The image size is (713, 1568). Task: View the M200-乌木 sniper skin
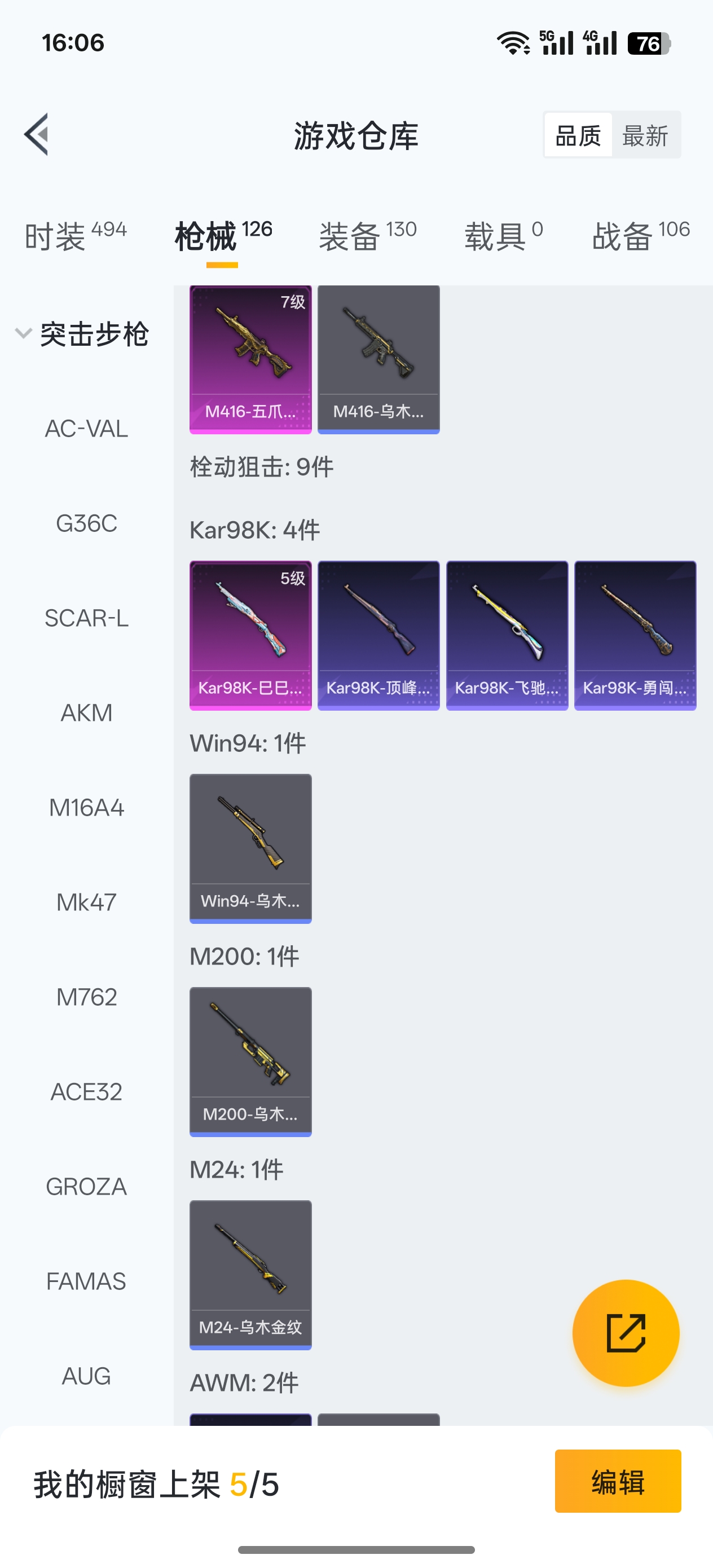pos(250,1062)
